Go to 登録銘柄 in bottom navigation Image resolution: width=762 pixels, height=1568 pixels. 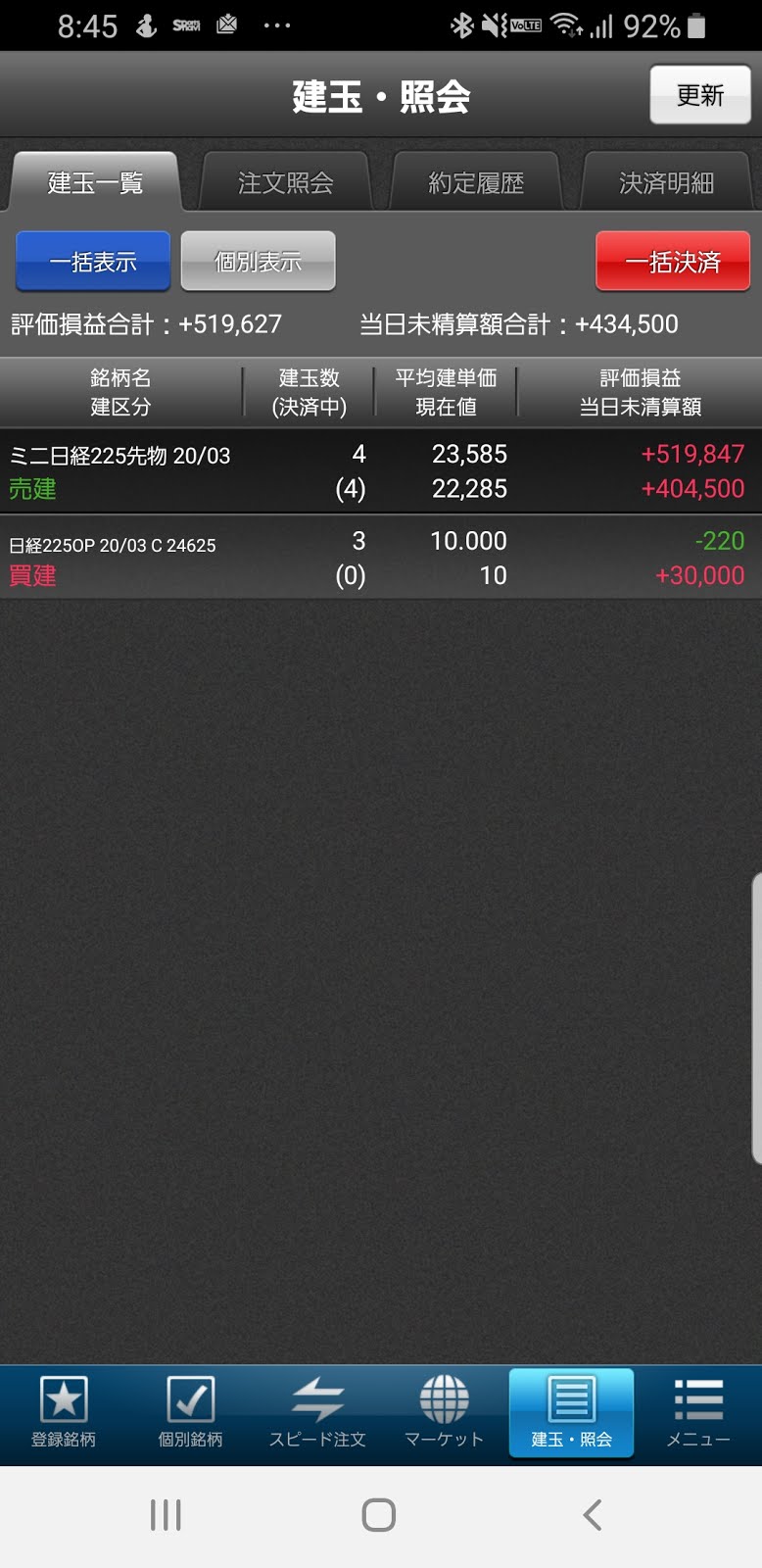coord(64,1412)
